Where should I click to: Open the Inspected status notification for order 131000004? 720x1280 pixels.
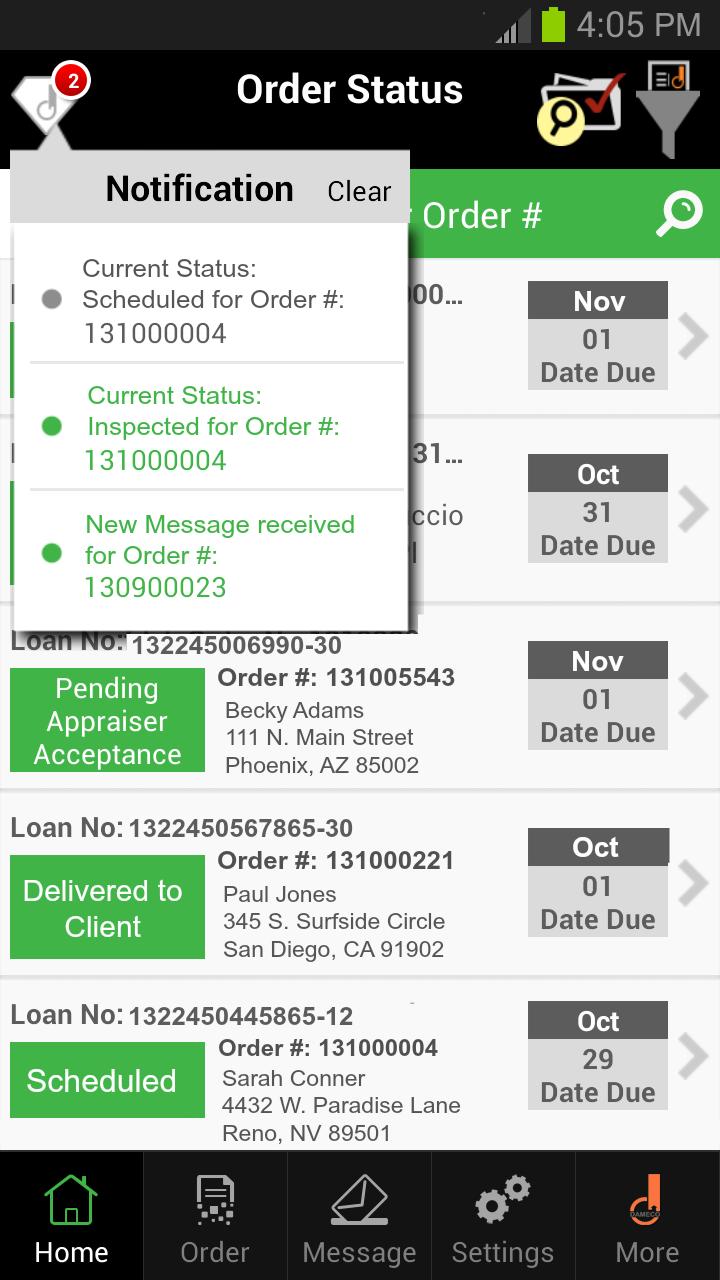pos(213,427)
